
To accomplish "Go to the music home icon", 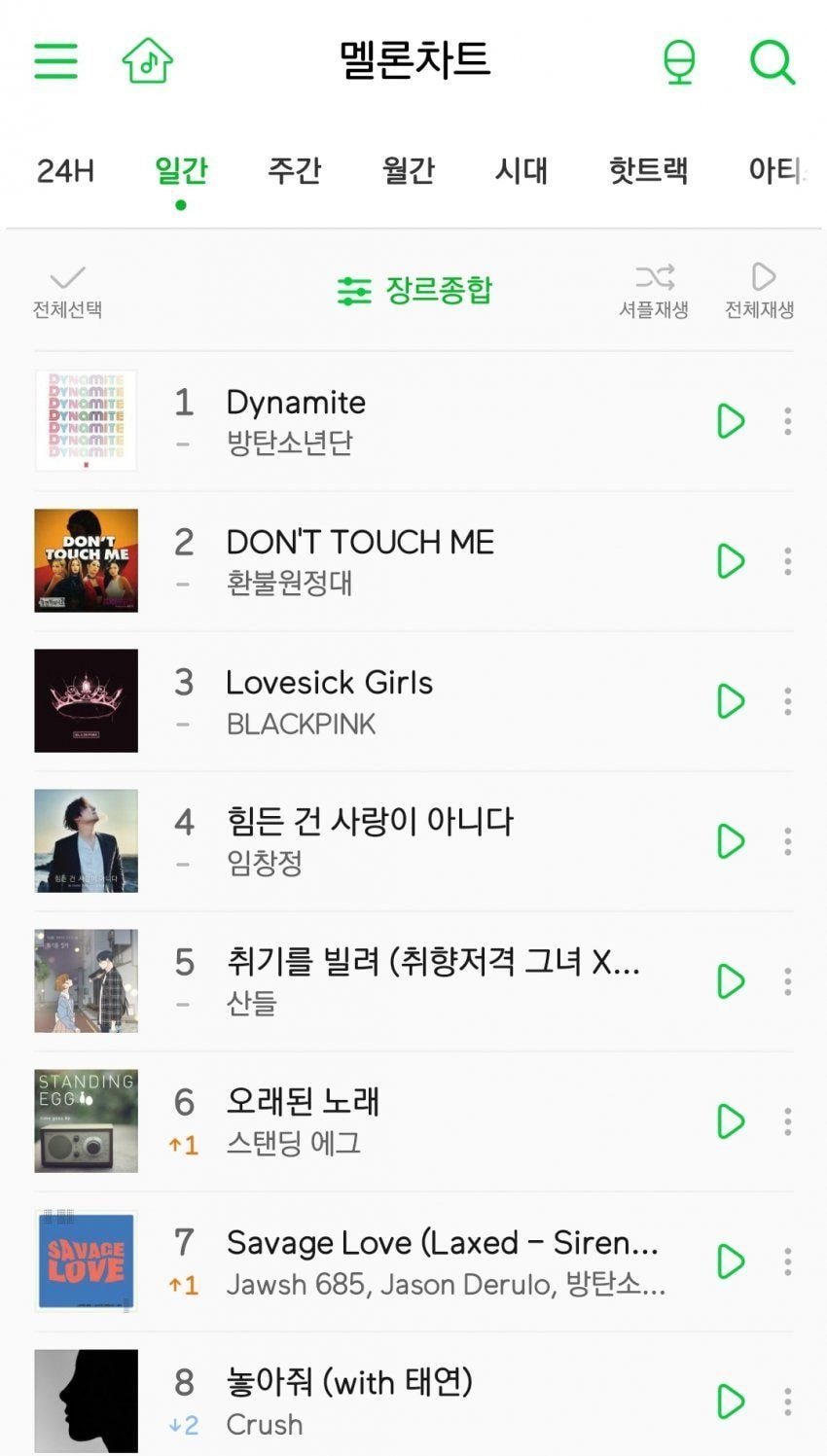I will (x=148, y=60).
